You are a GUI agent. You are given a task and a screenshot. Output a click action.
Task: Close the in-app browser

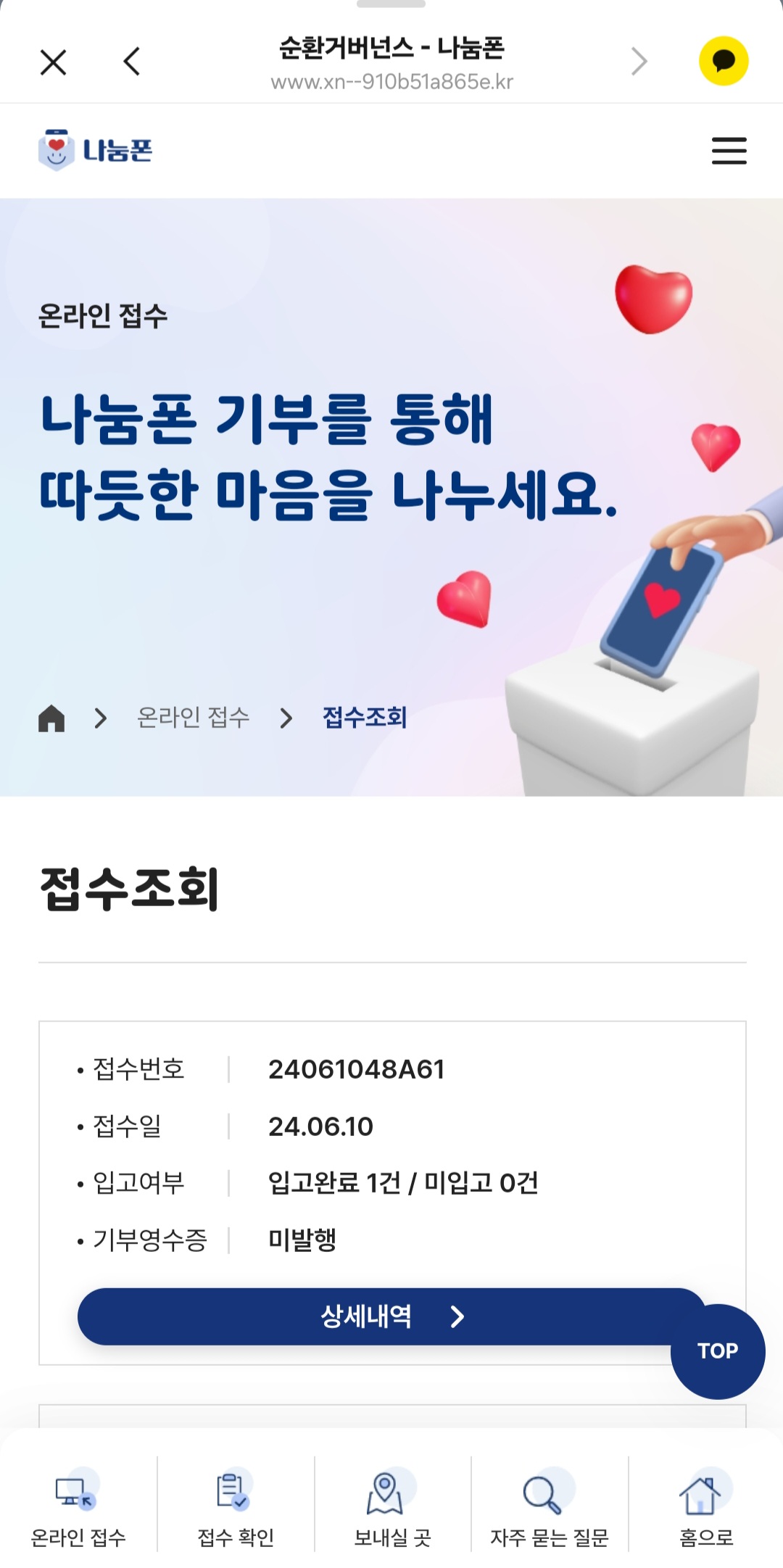53,62
